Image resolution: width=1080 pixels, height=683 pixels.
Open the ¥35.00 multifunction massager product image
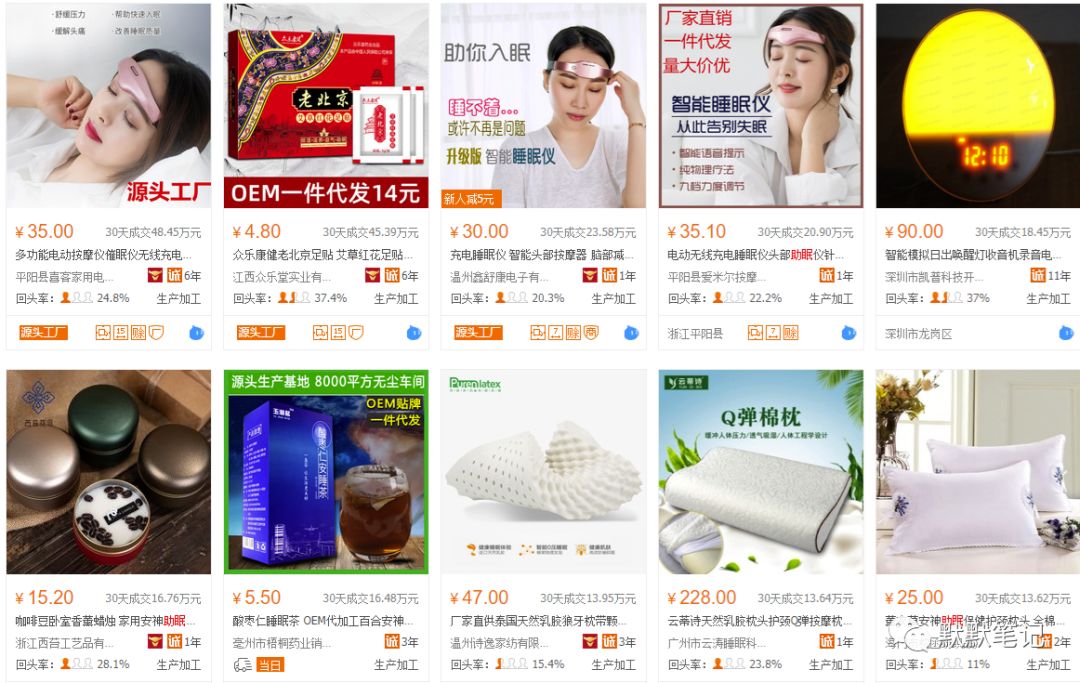(x=108, y=105)
